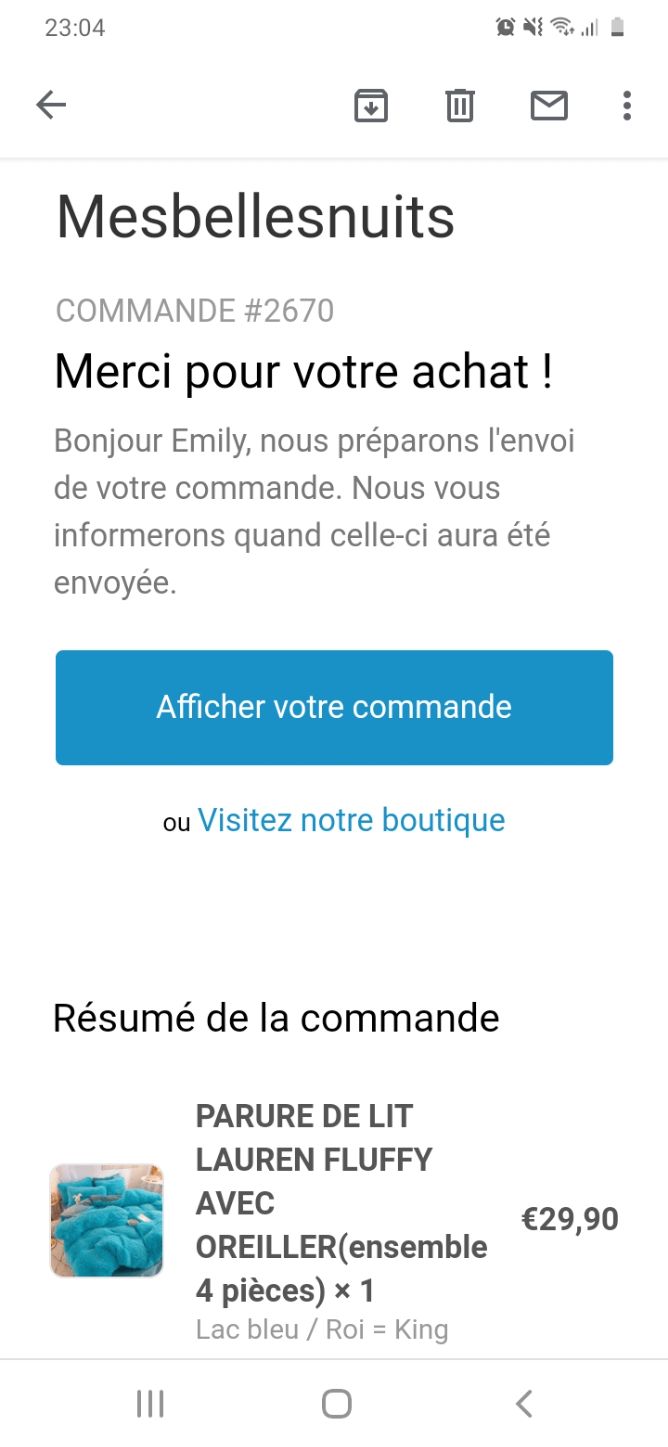This screenshot has height=1447, width=668.
Task: Tap the Afficher votre commande button
Action: [334, 708]
